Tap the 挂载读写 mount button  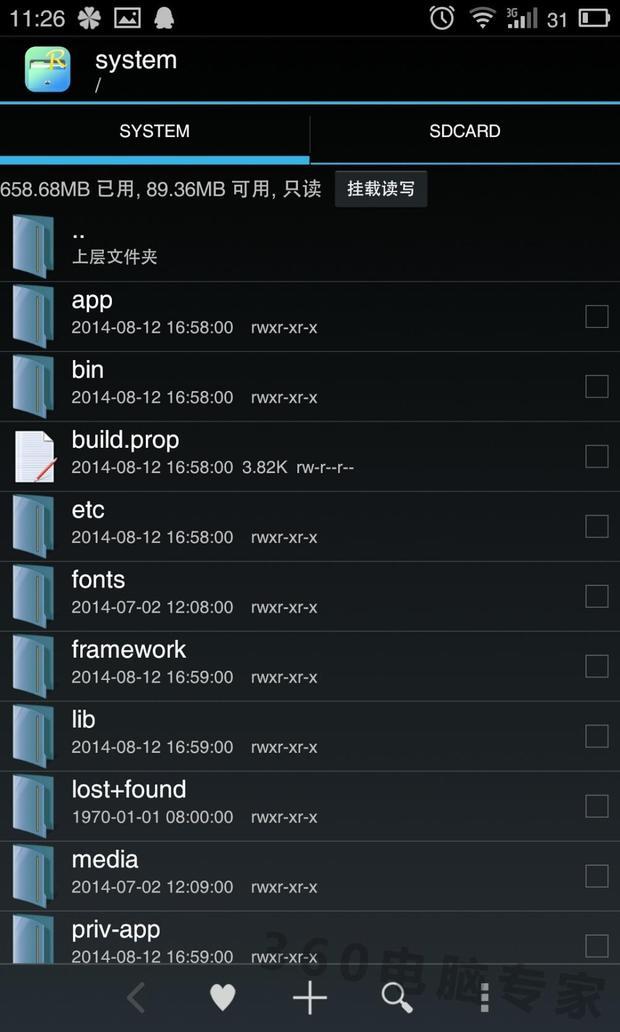(380, 188)
